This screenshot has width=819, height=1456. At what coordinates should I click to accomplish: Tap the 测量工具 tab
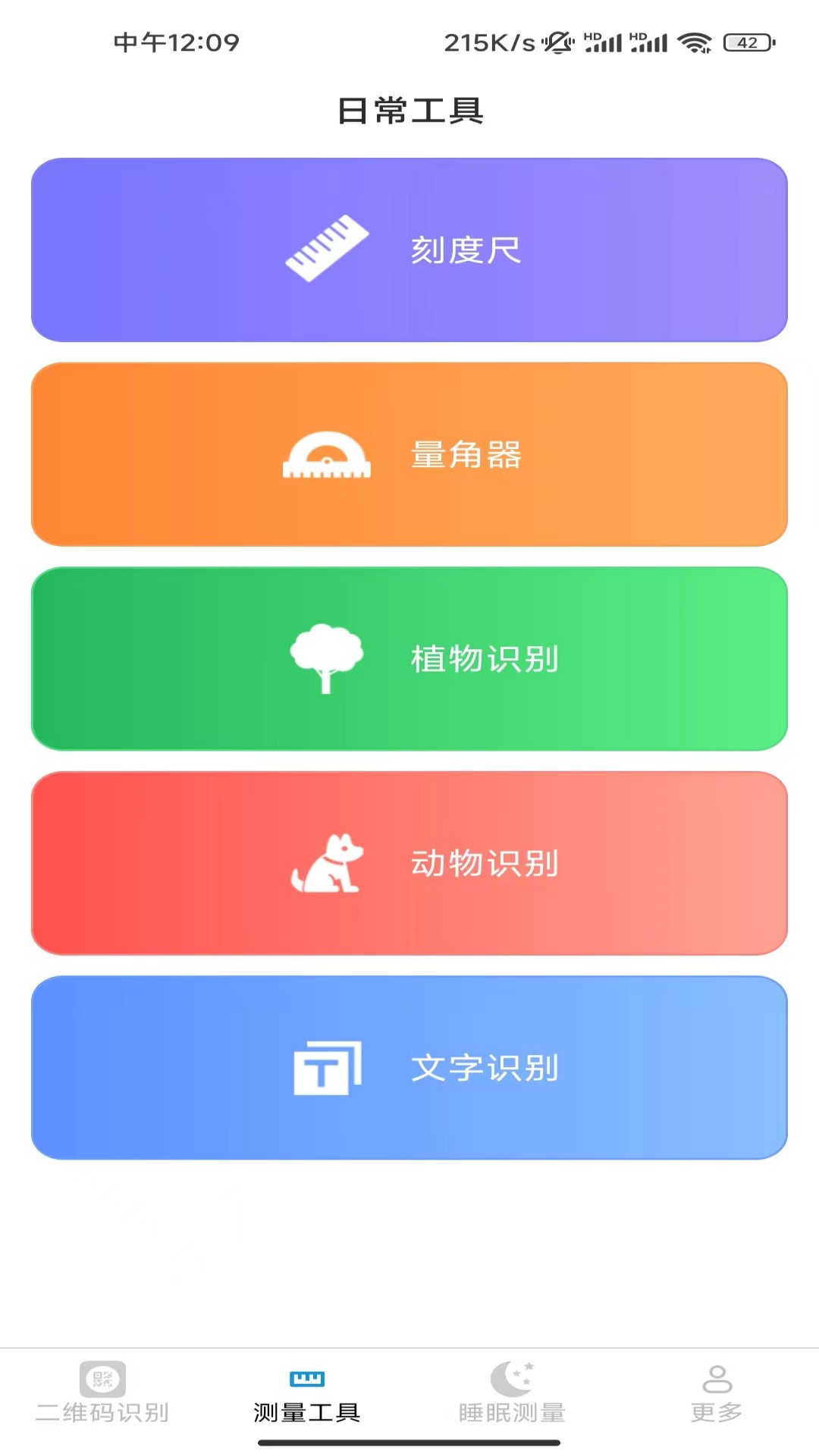[307, 1394]
